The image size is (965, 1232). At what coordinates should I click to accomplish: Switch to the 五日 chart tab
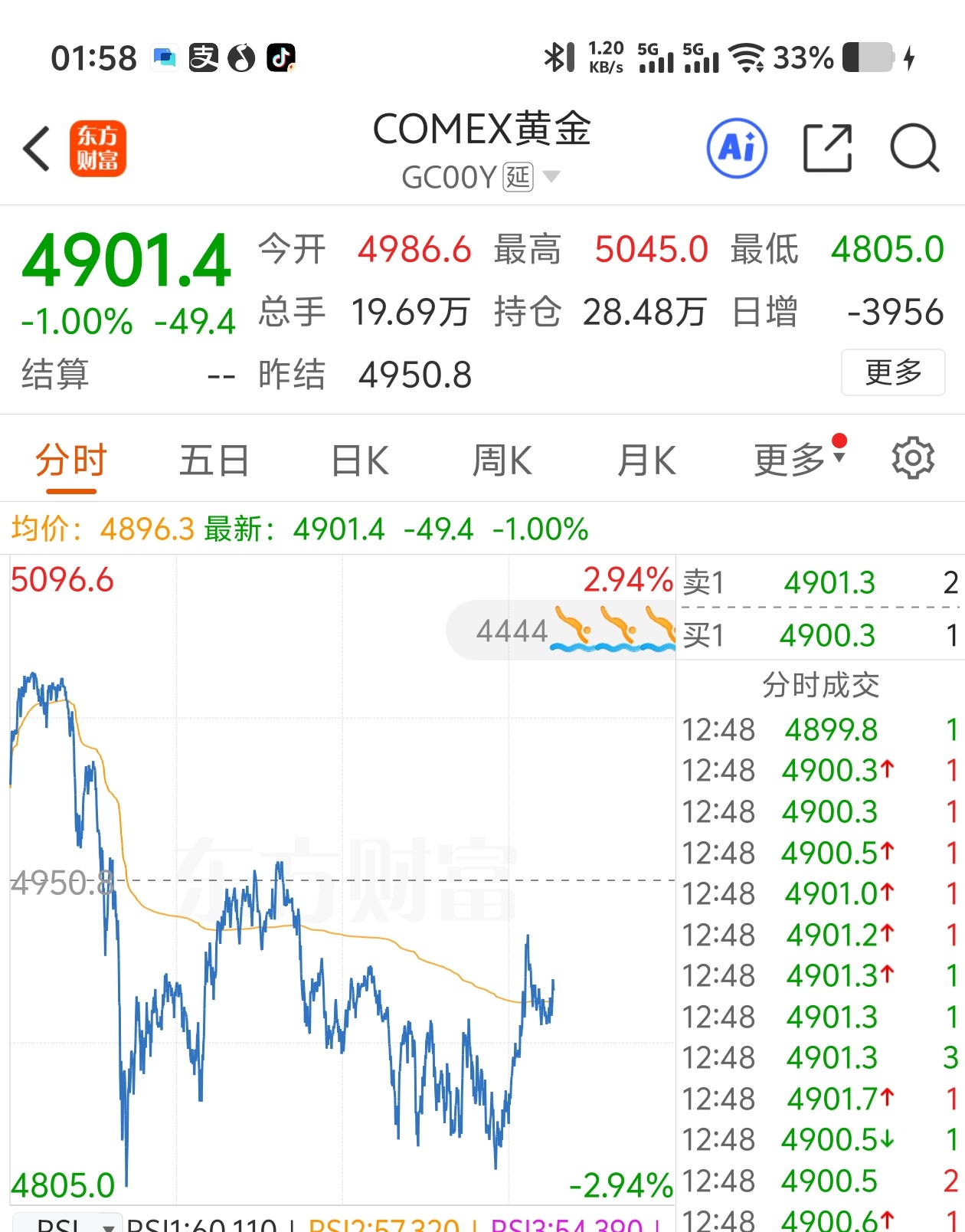214,461
